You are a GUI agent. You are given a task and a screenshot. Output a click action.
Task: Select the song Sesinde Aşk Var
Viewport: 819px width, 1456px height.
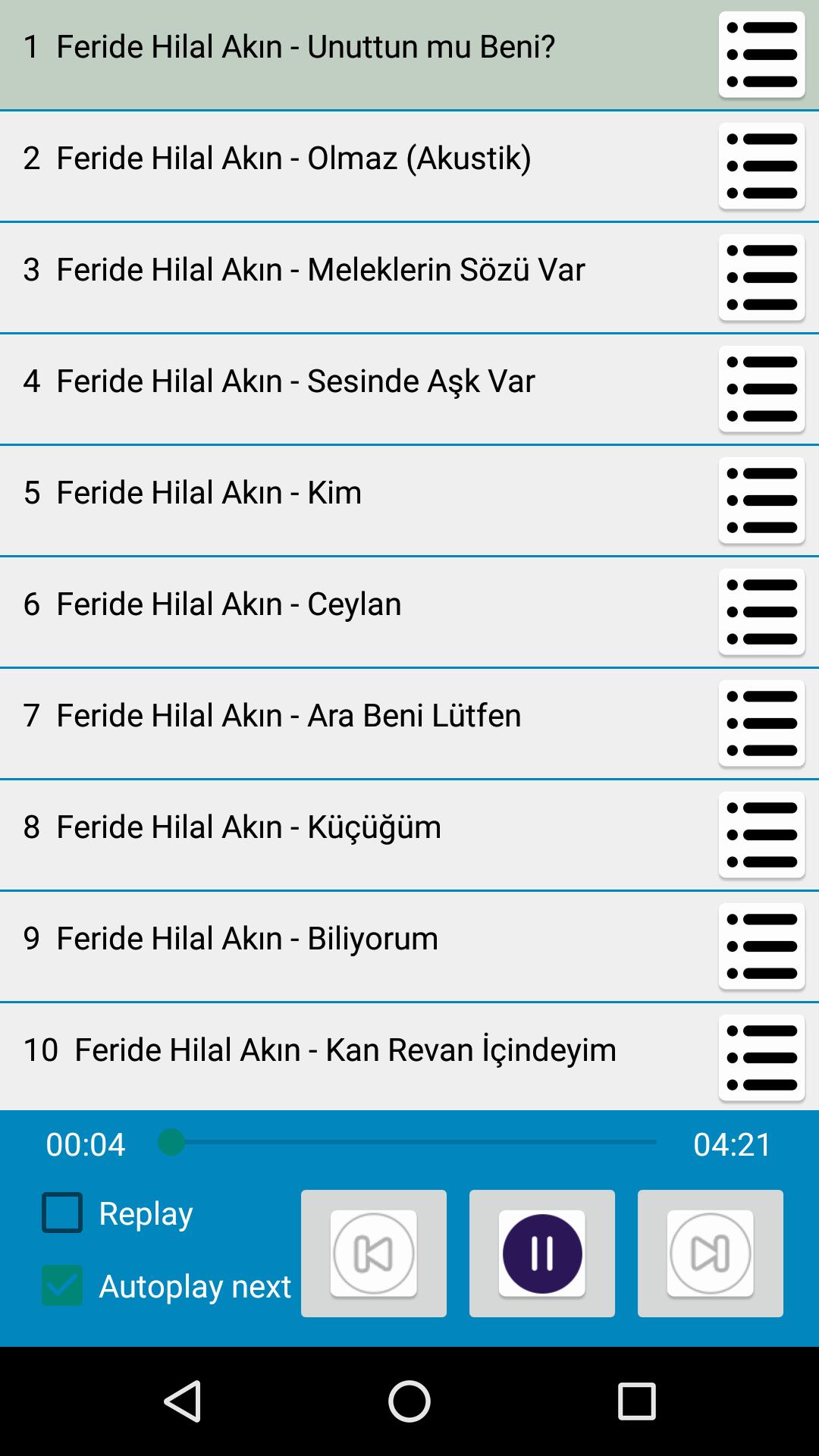(296, 381)
